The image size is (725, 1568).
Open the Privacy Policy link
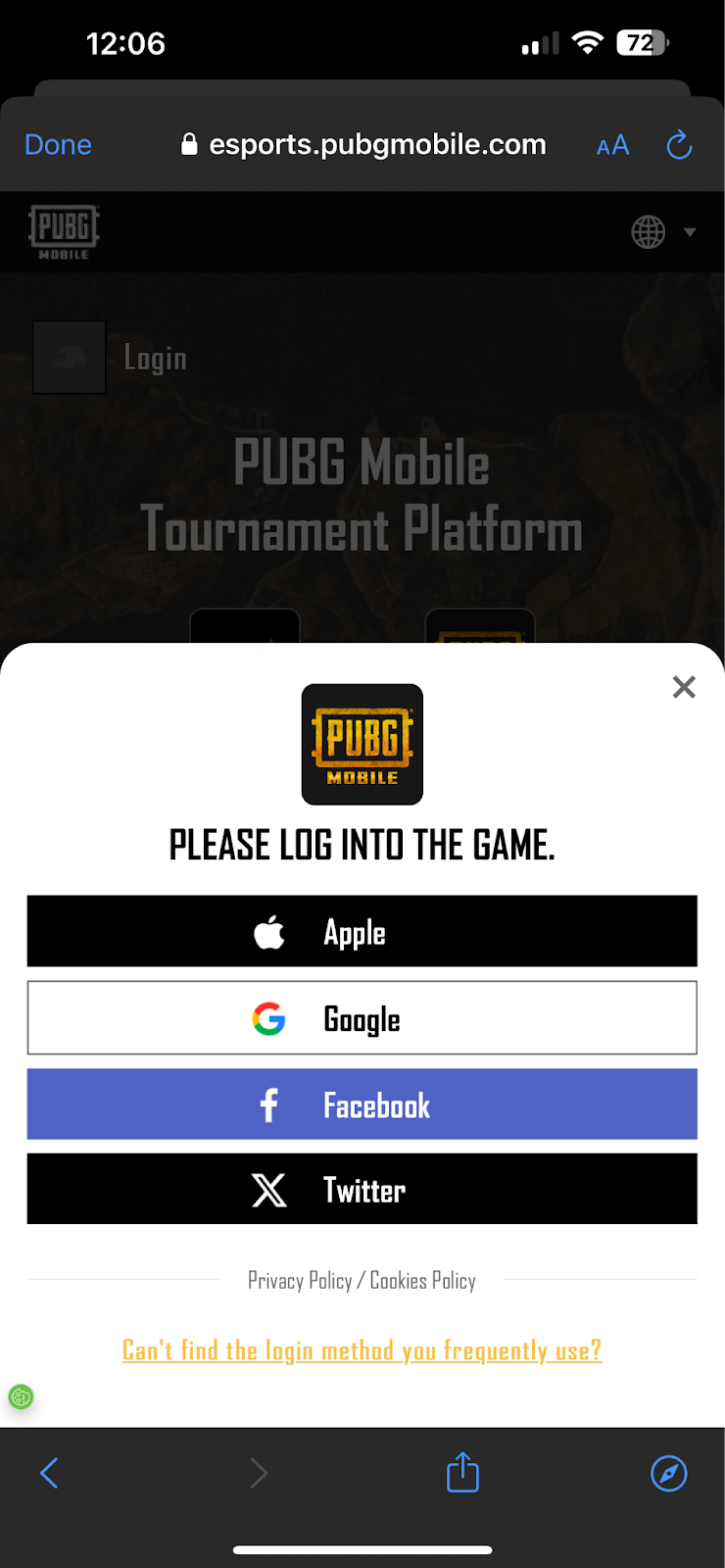(x=299, y=1281)
